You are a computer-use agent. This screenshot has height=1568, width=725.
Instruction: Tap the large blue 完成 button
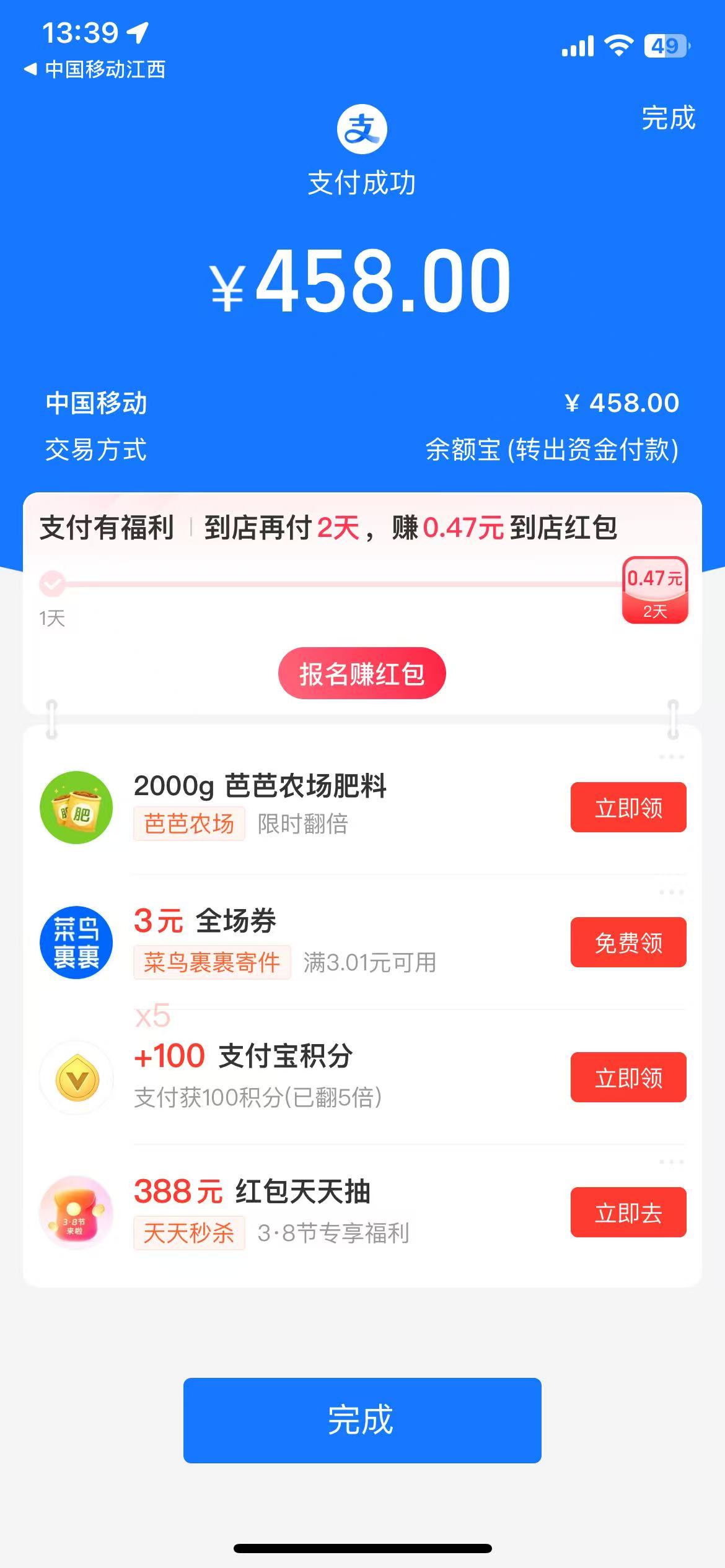coord(362,1419)
